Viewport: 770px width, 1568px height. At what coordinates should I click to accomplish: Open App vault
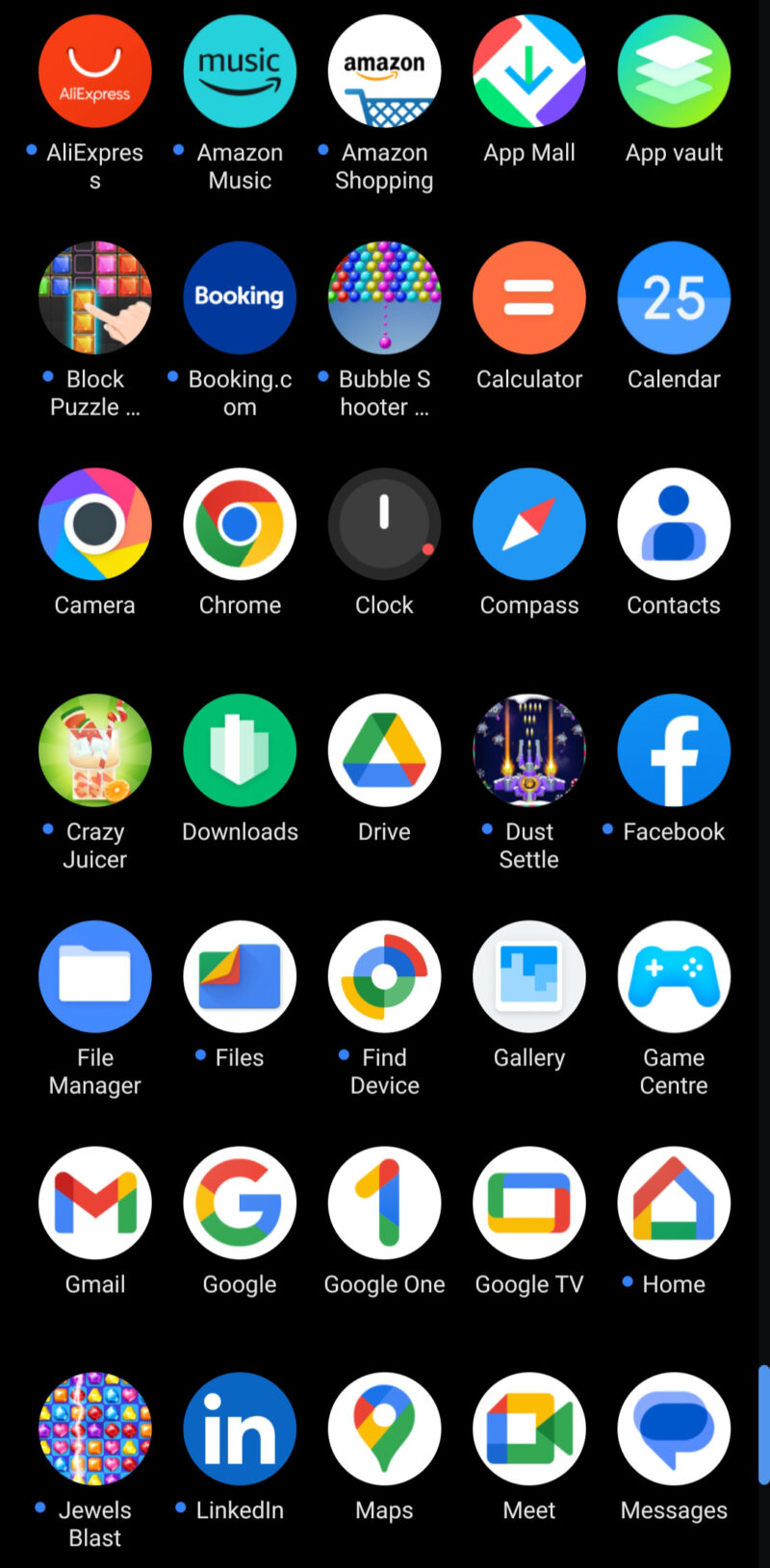pos(674,71)
